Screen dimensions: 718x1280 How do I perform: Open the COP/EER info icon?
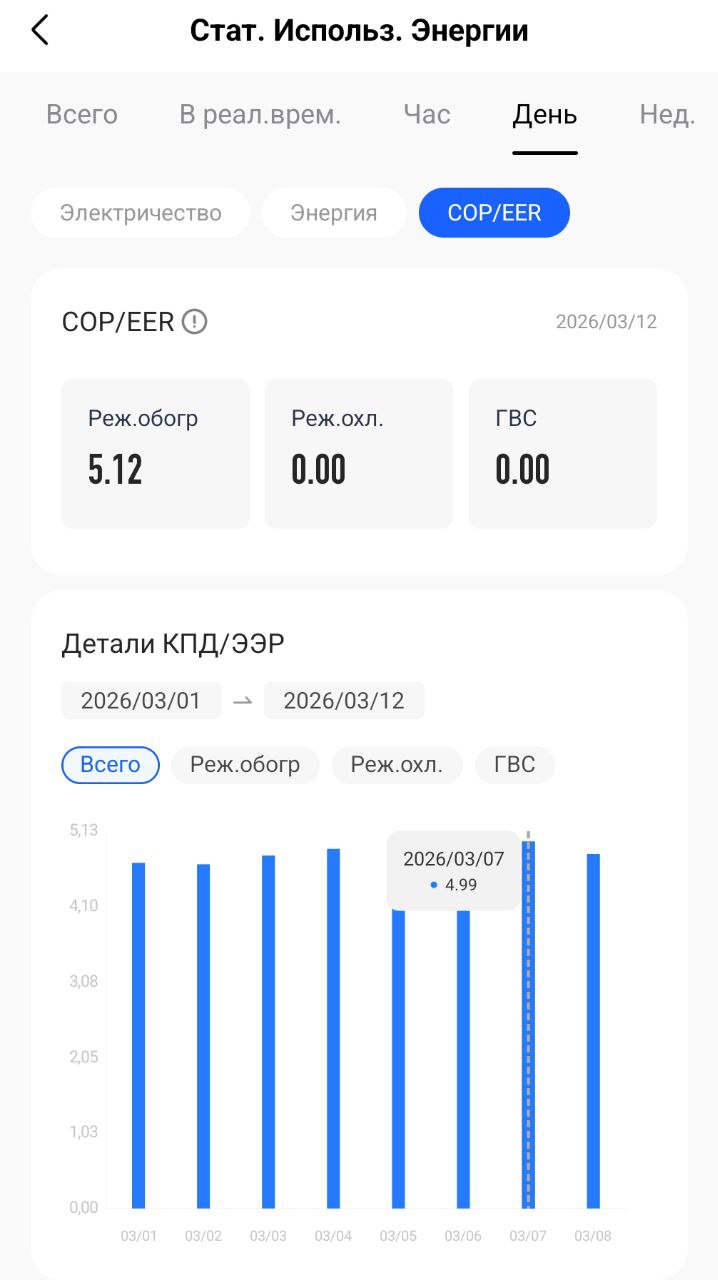(195, 322)
